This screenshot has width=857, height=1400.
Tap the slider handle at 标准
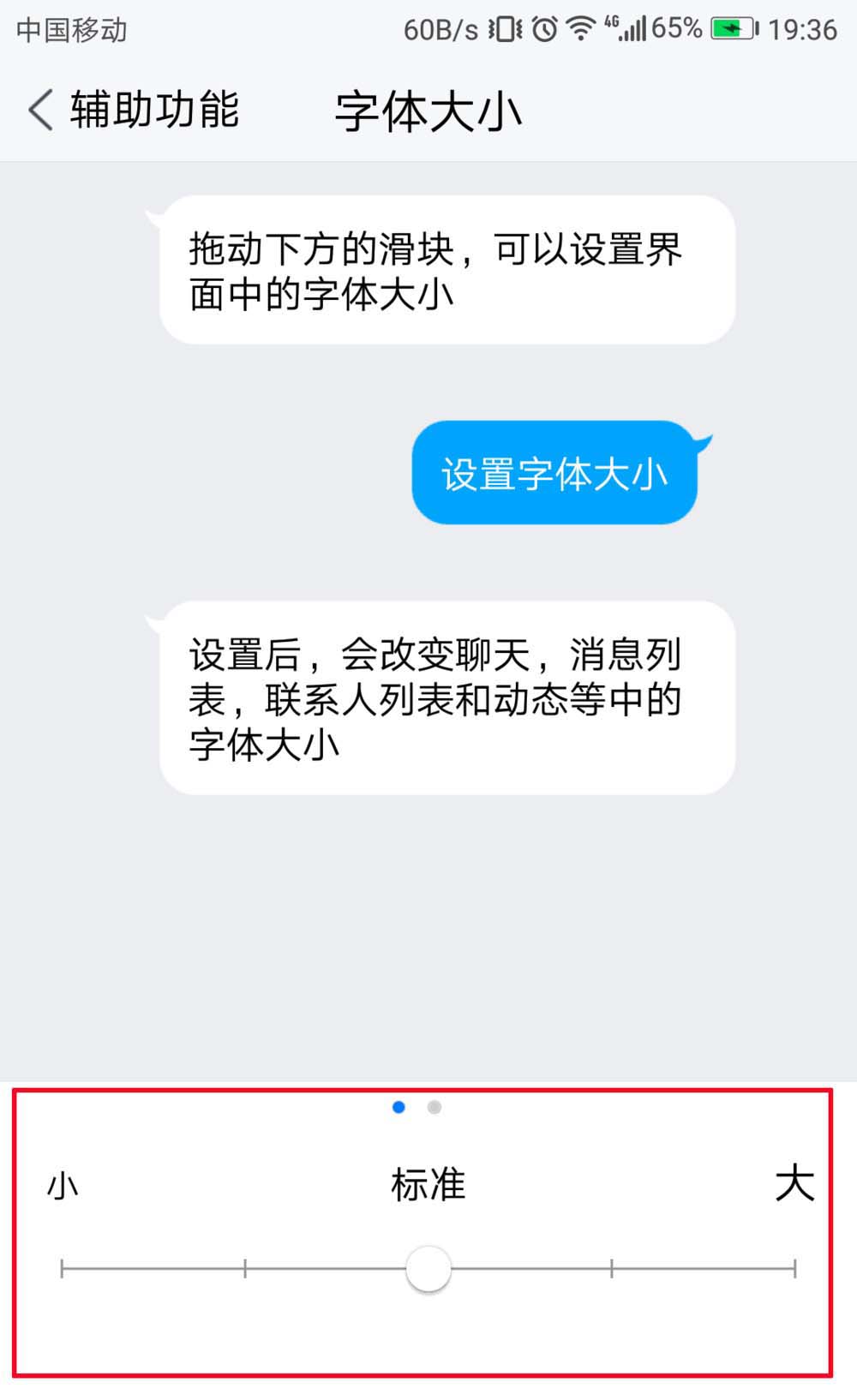pyautogui.click(x=428, y=1269)
